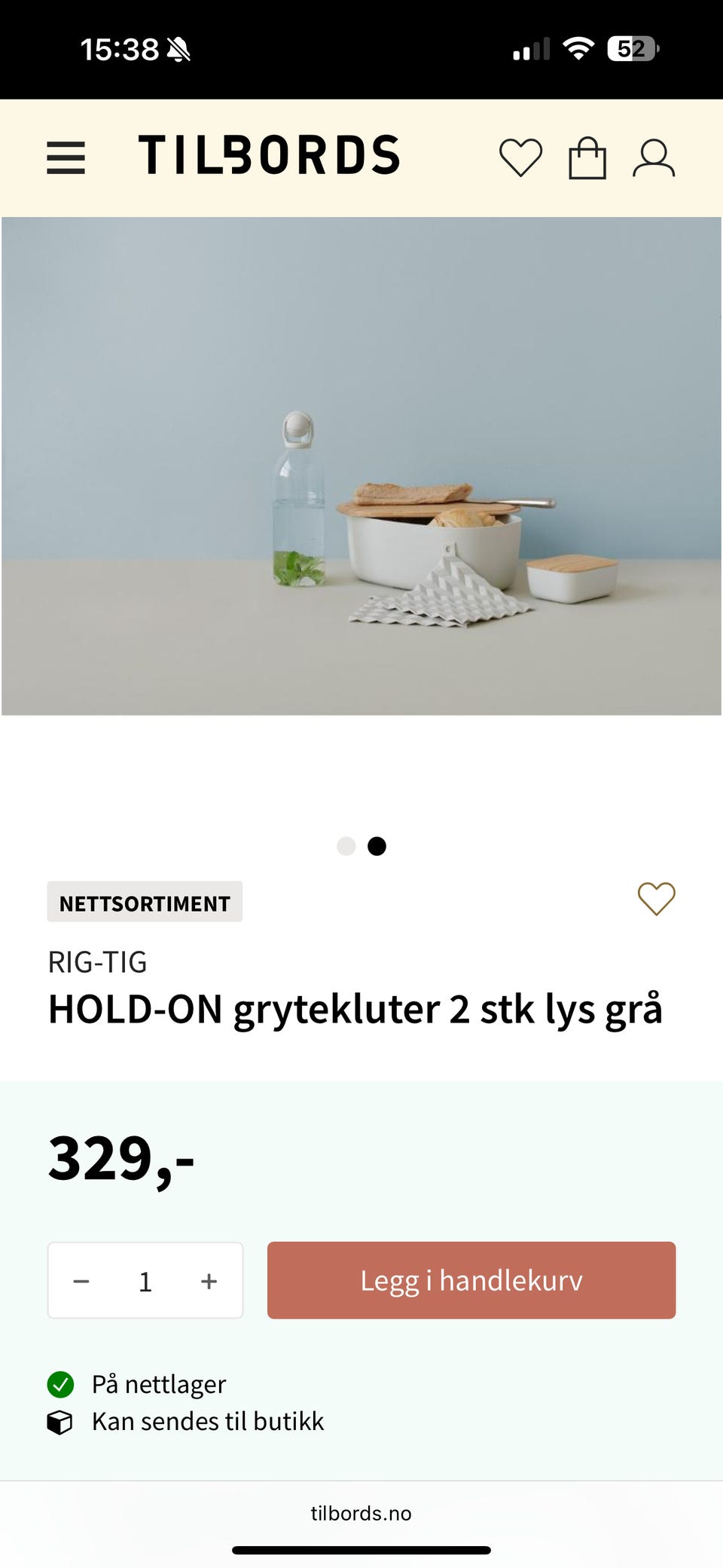Increase quantity with the plus stepper

click(x=209, y=1280)
